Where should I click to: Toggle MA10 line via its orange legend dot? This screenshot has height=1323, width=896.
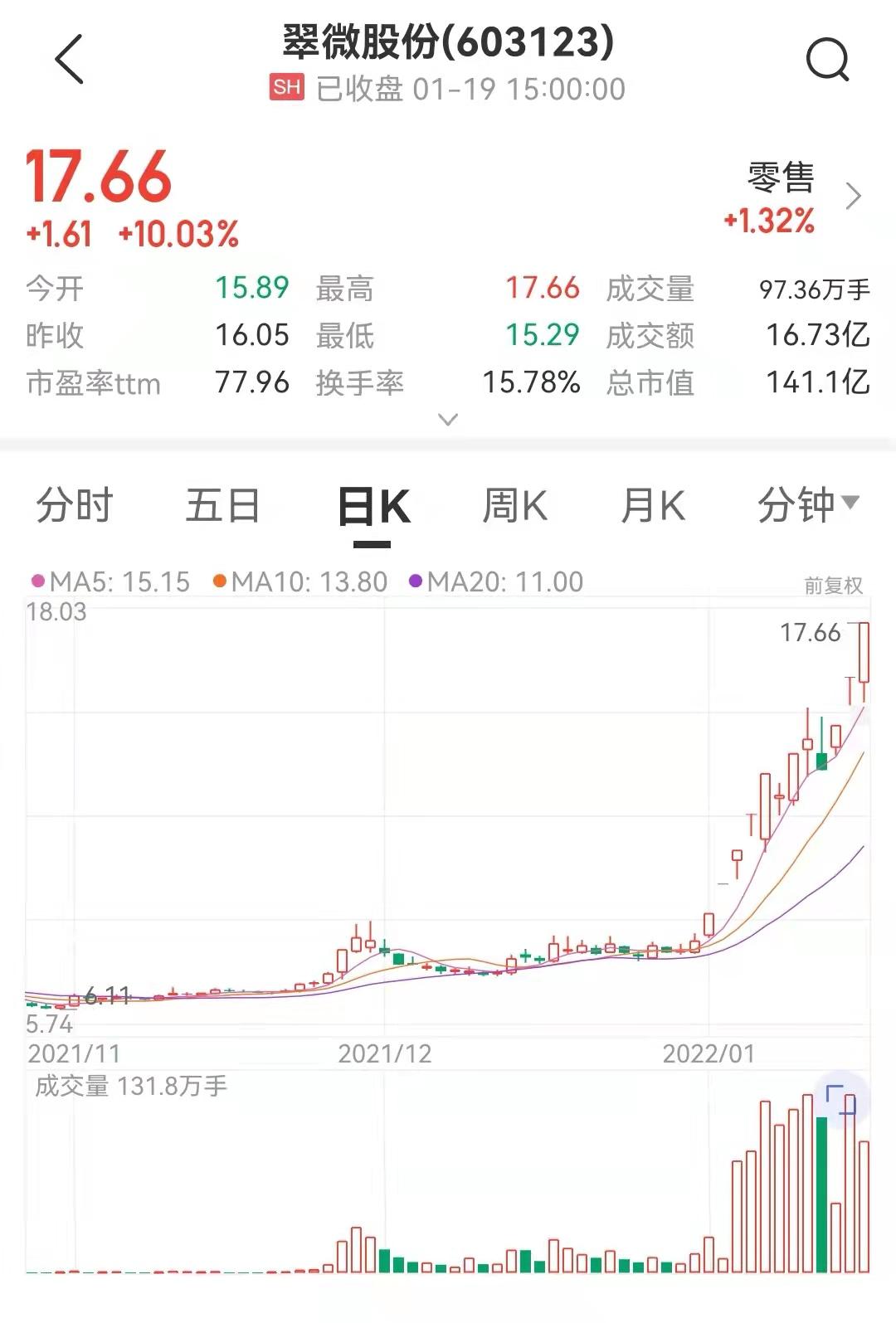point(219,581)
